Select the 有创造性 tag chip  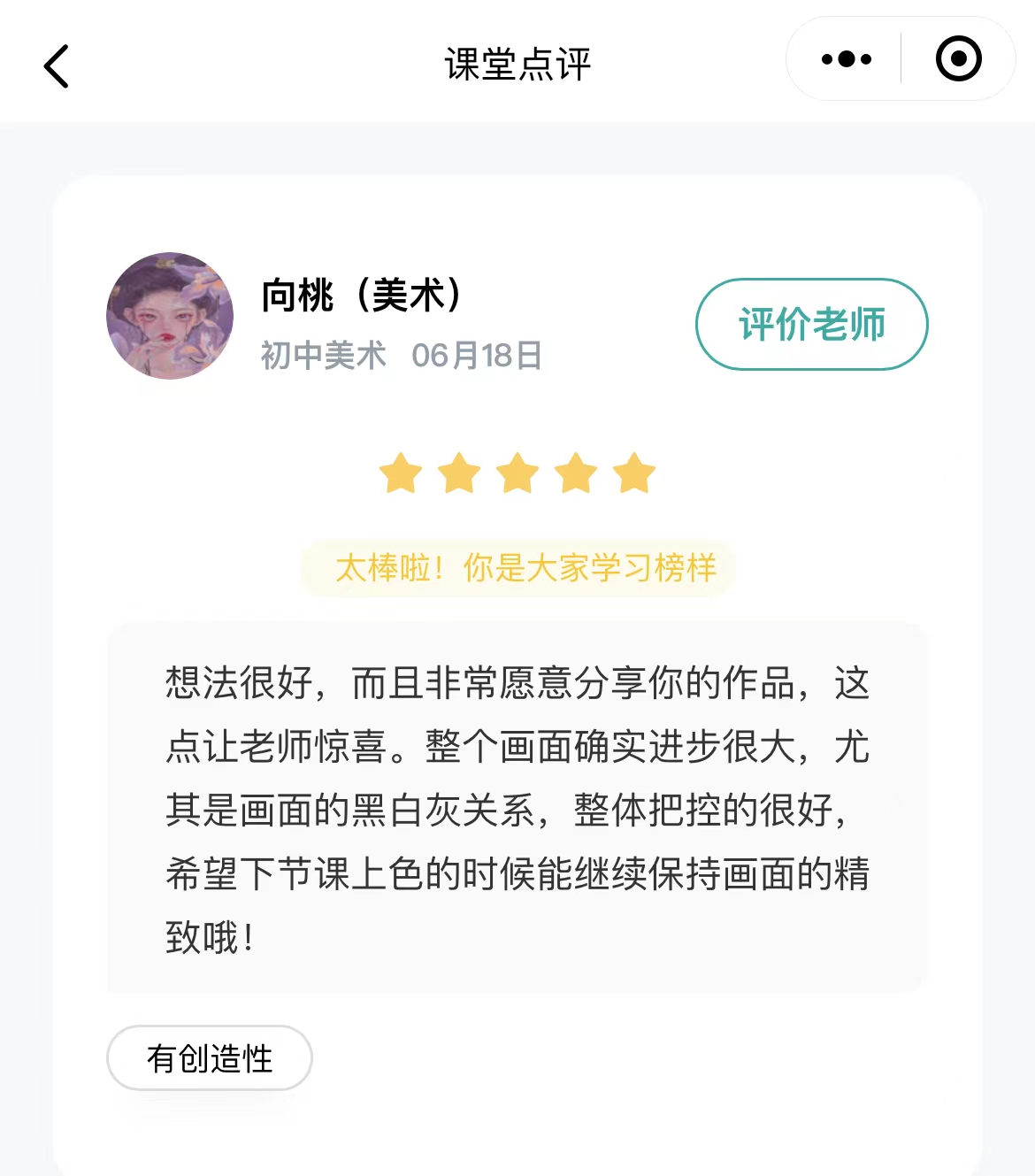[210, 1058]
